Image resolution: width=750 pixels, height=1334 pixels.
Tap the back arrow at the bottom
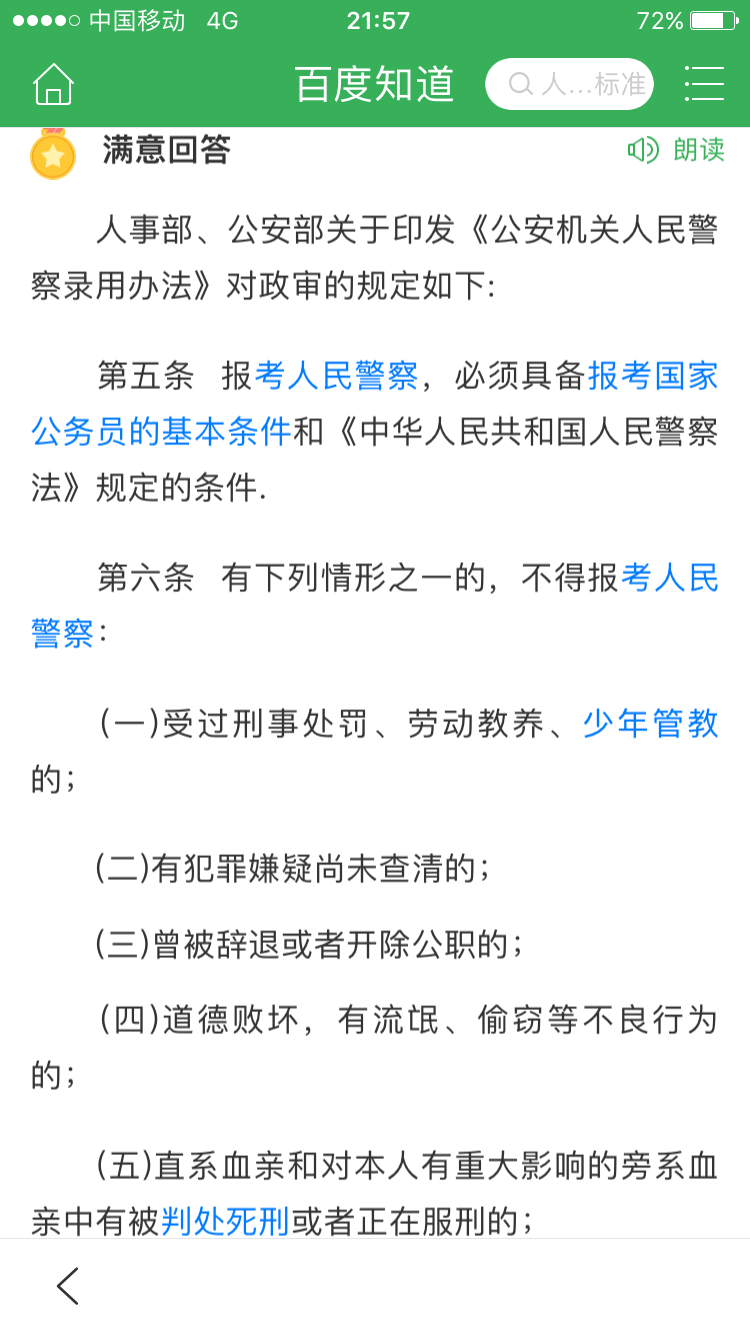(x=66, y=1287)
